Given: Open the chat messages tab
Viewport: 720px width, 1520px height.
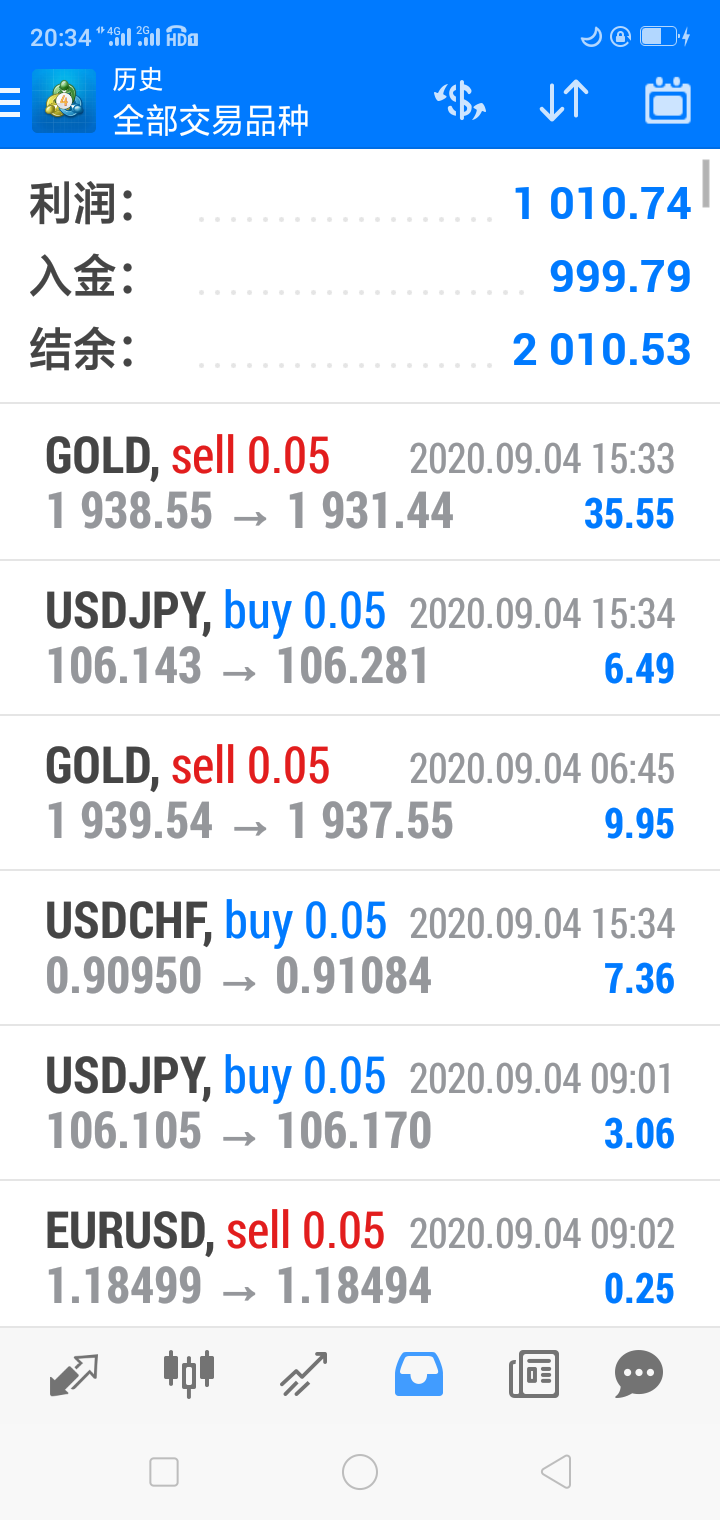Looking at the screenshot, I should [x=639, y=1374].
